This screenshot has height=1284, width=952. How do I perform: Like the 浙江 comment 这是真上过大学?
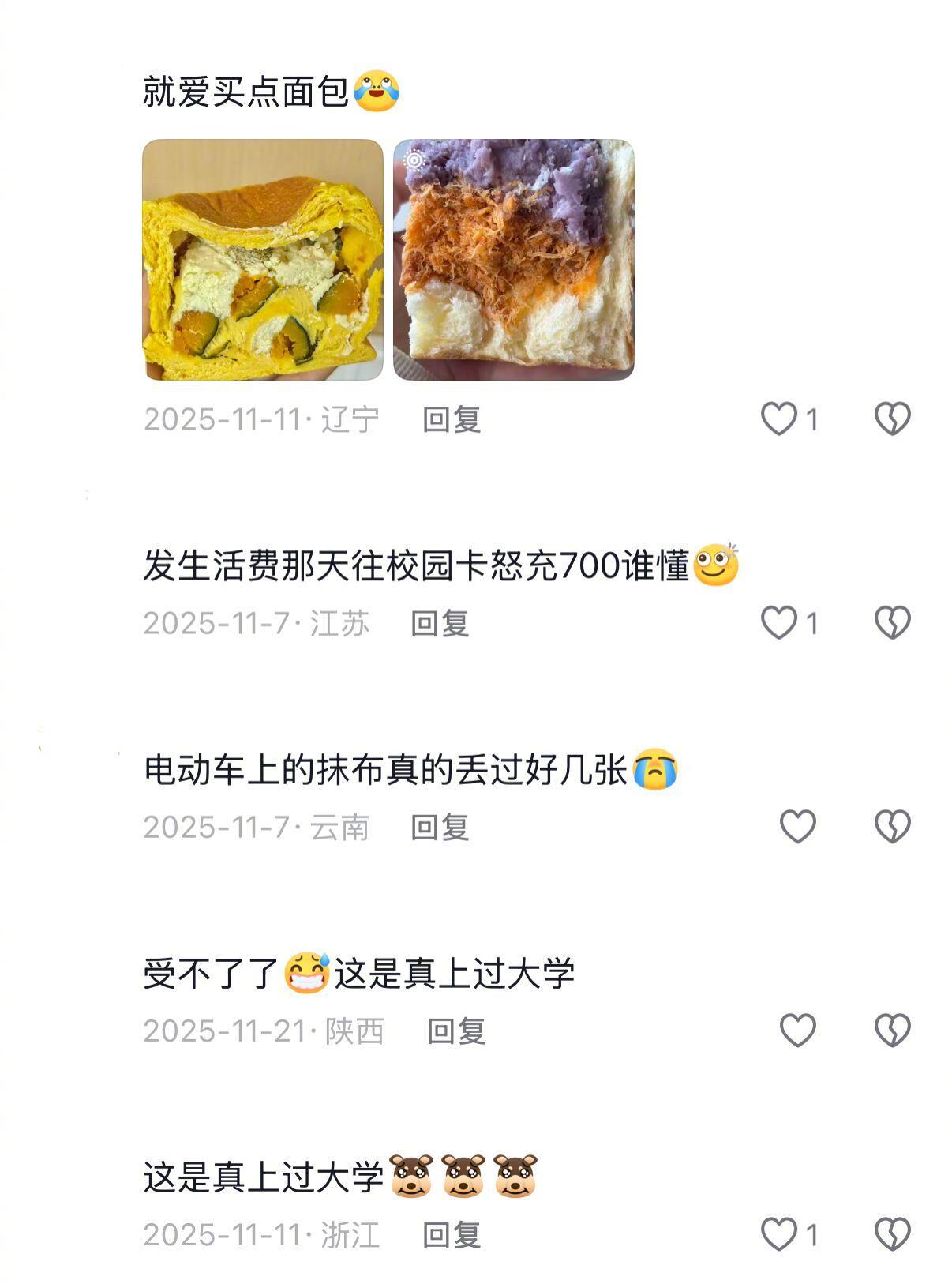pos(779,1233)
